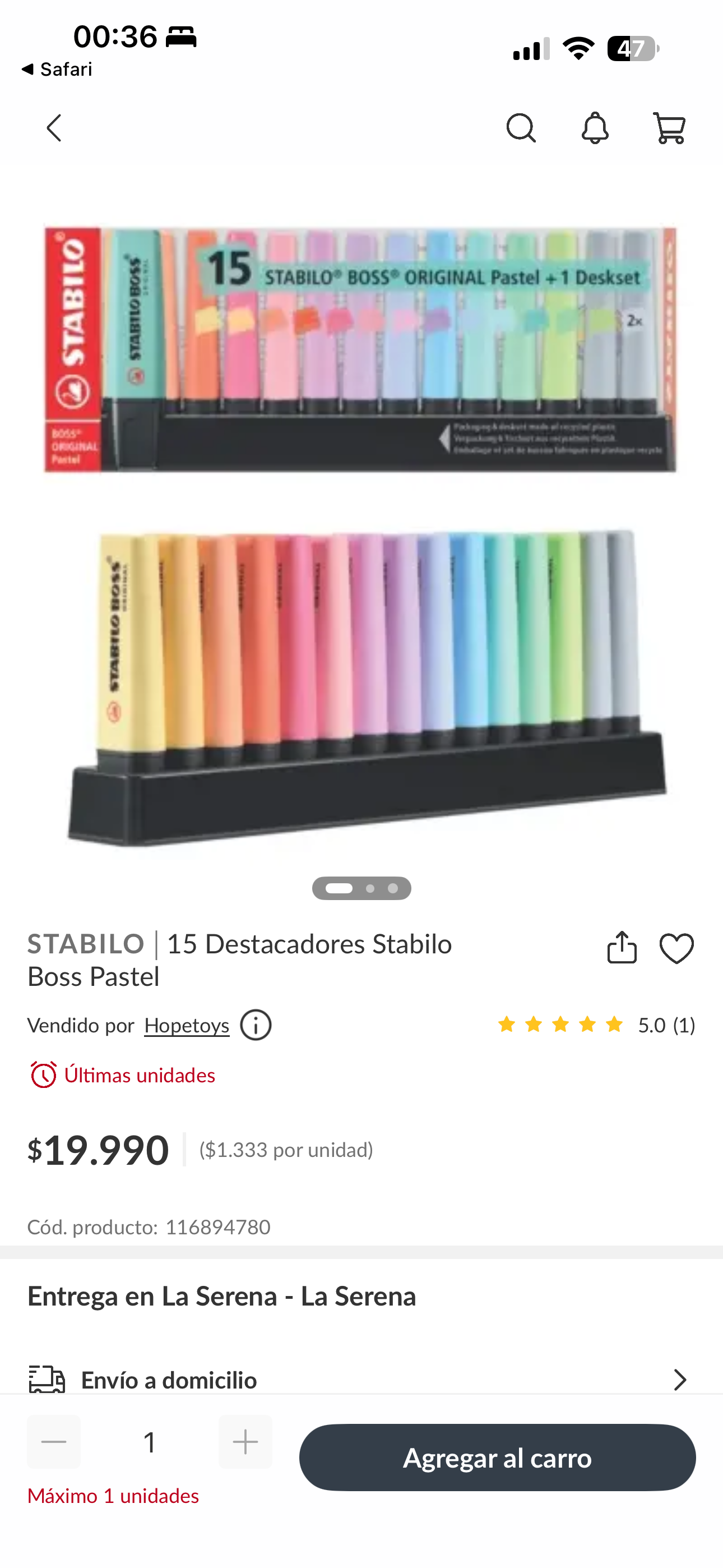
Task: Open the shopping cart
Action: point(669,128)
